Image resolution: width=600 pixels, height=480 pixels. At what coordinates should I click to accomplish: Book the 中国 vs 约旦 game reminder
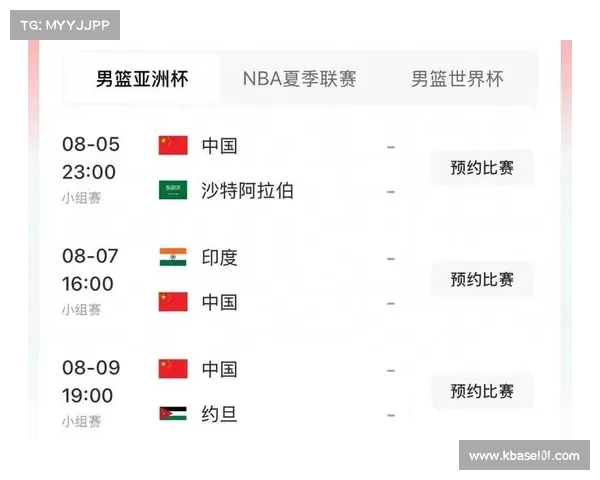[482, 391]
